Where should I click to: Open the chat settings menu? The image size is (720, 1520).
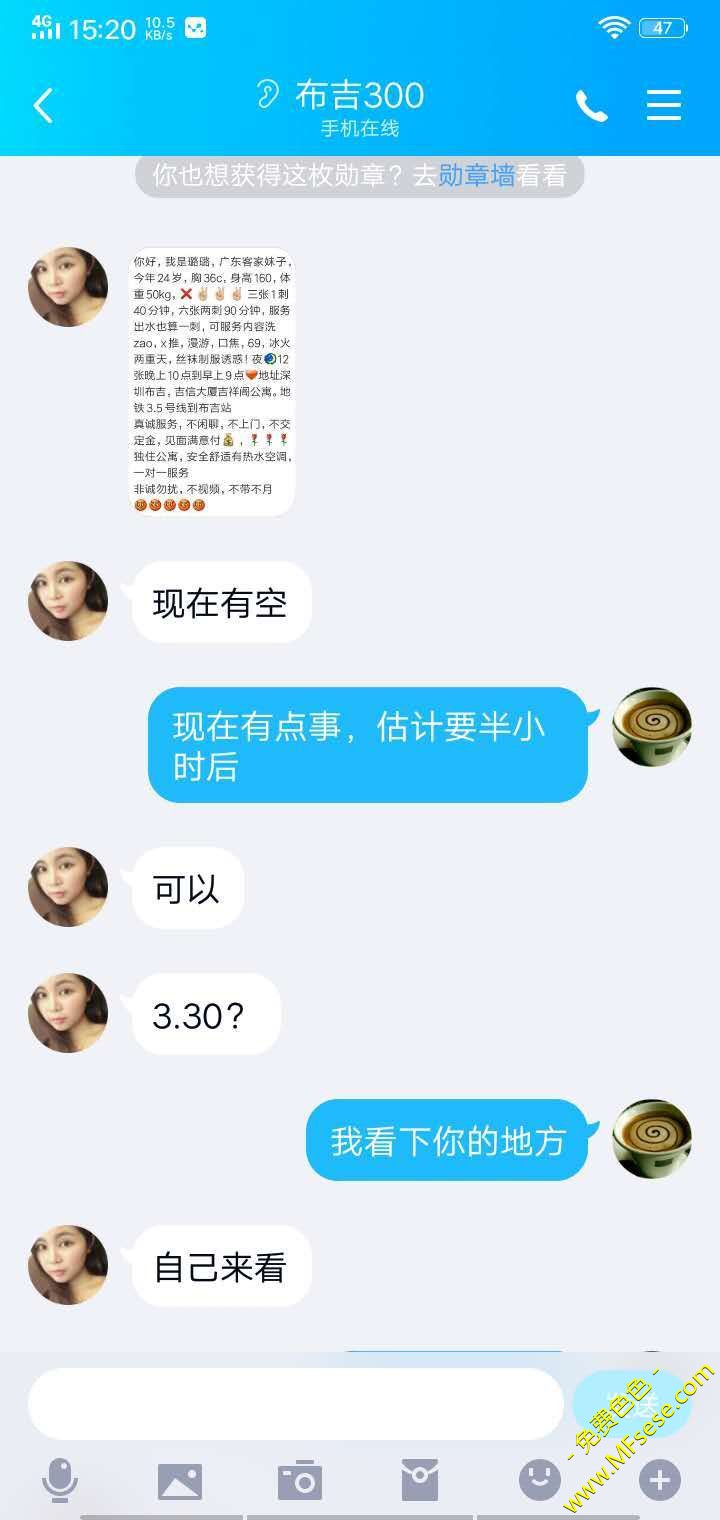click(664, 105)
